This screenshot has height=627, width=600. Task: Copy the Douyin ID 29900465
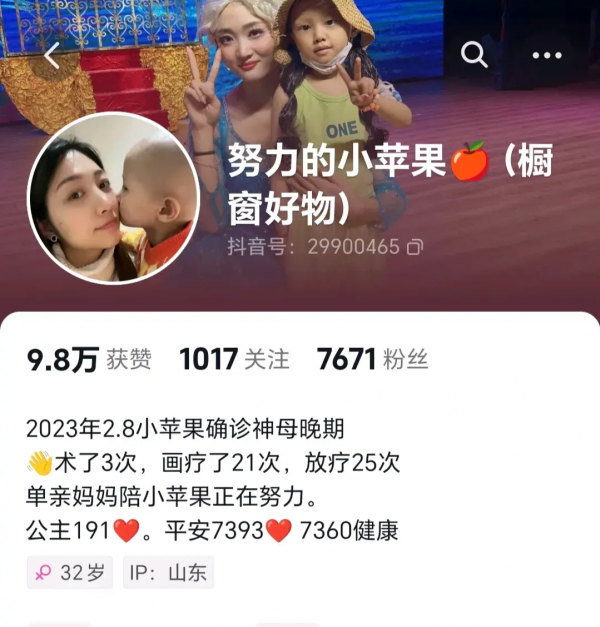415,246
